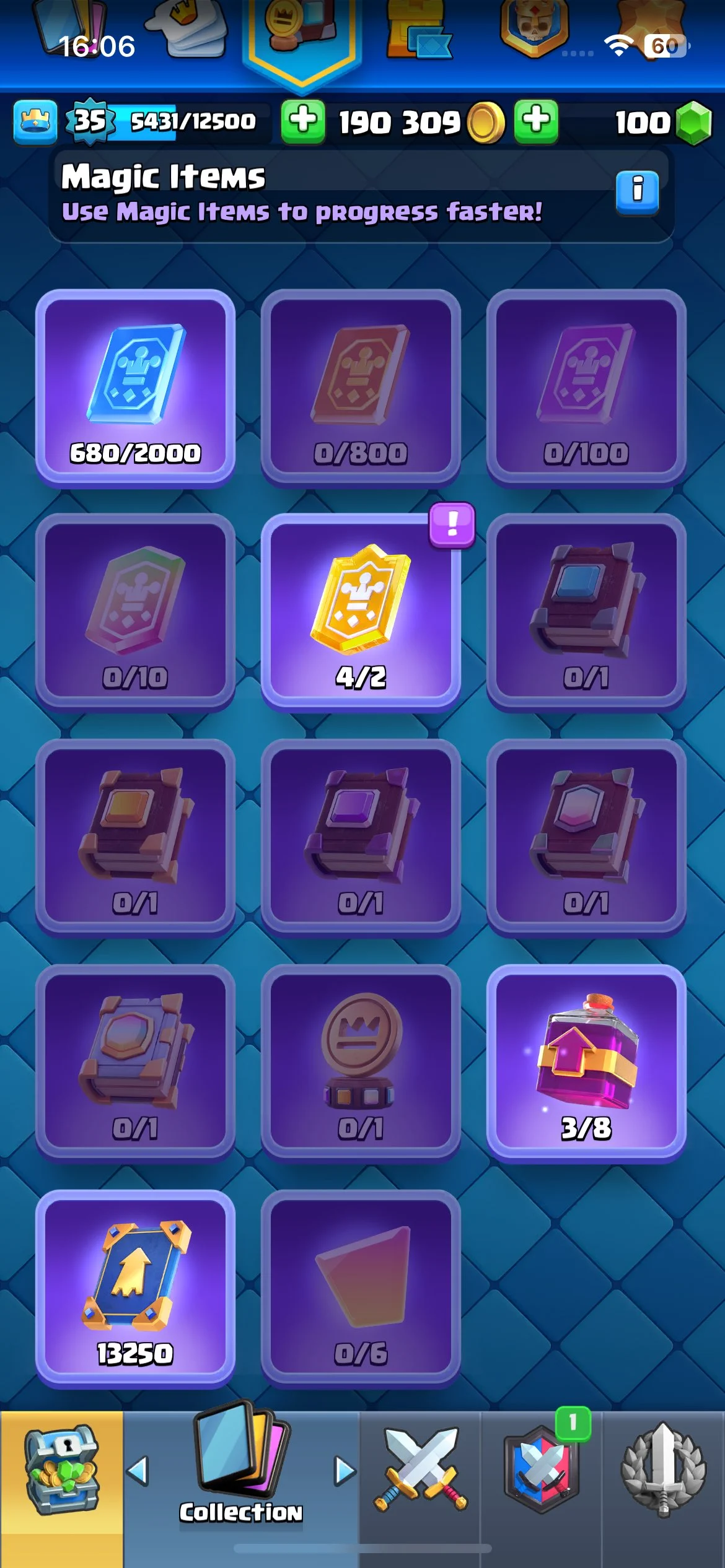
Task: Tap the green plus to add gold
Action: 536,122
